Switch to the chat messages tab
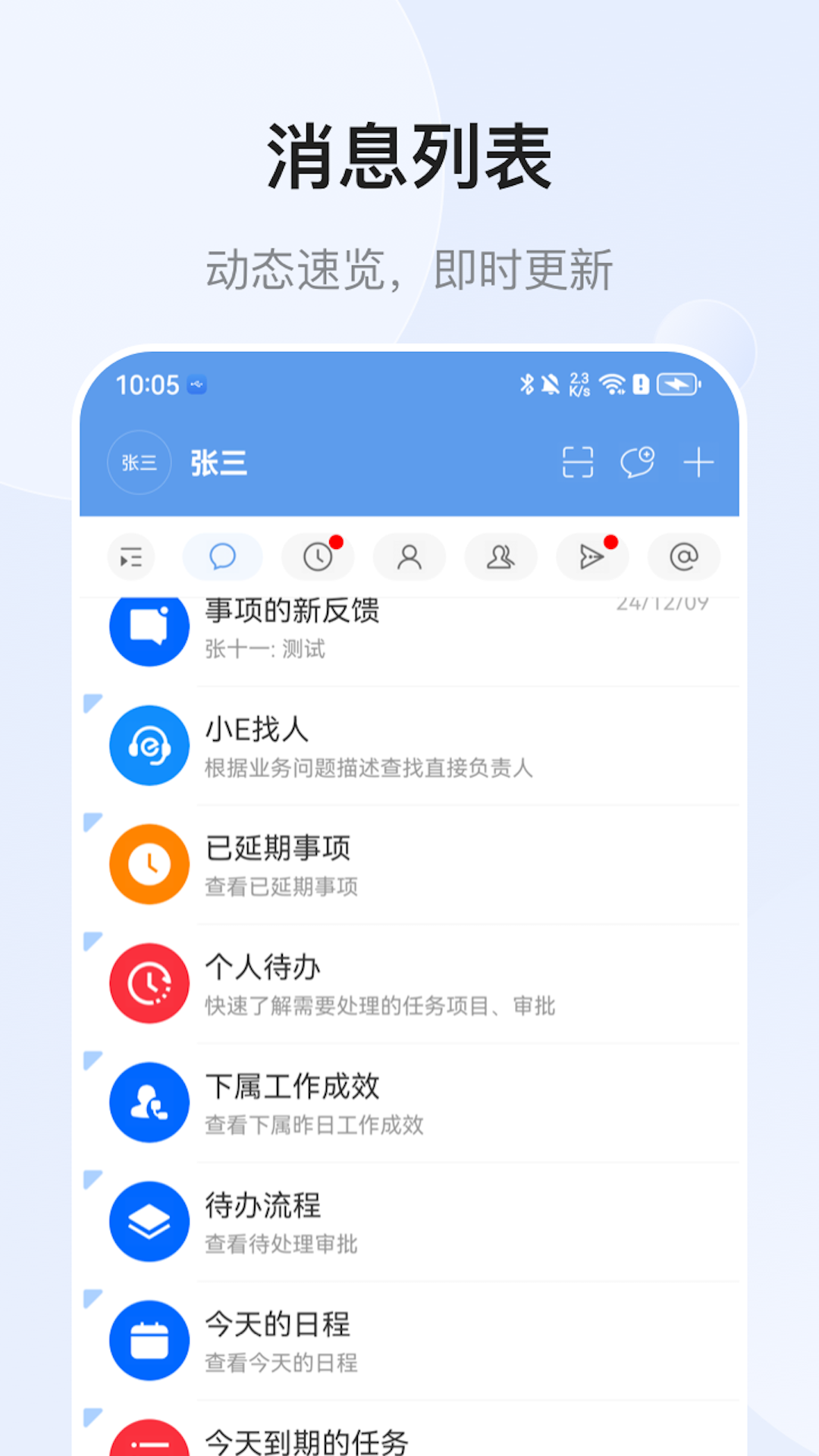The height and width of the screenshot is (1456, 819). pyautogui.click(x=221, y=557)
